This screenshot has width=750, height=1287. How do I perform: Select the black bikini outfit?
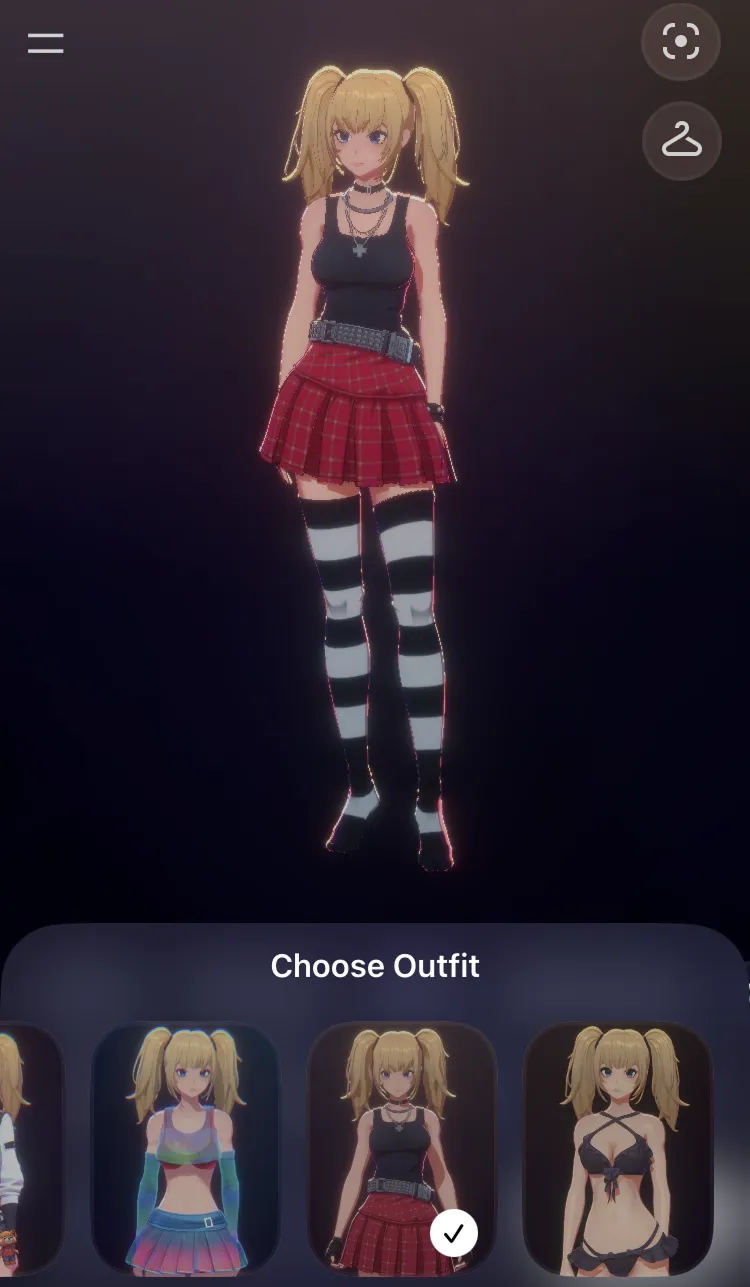click(x=618, y=1148)
